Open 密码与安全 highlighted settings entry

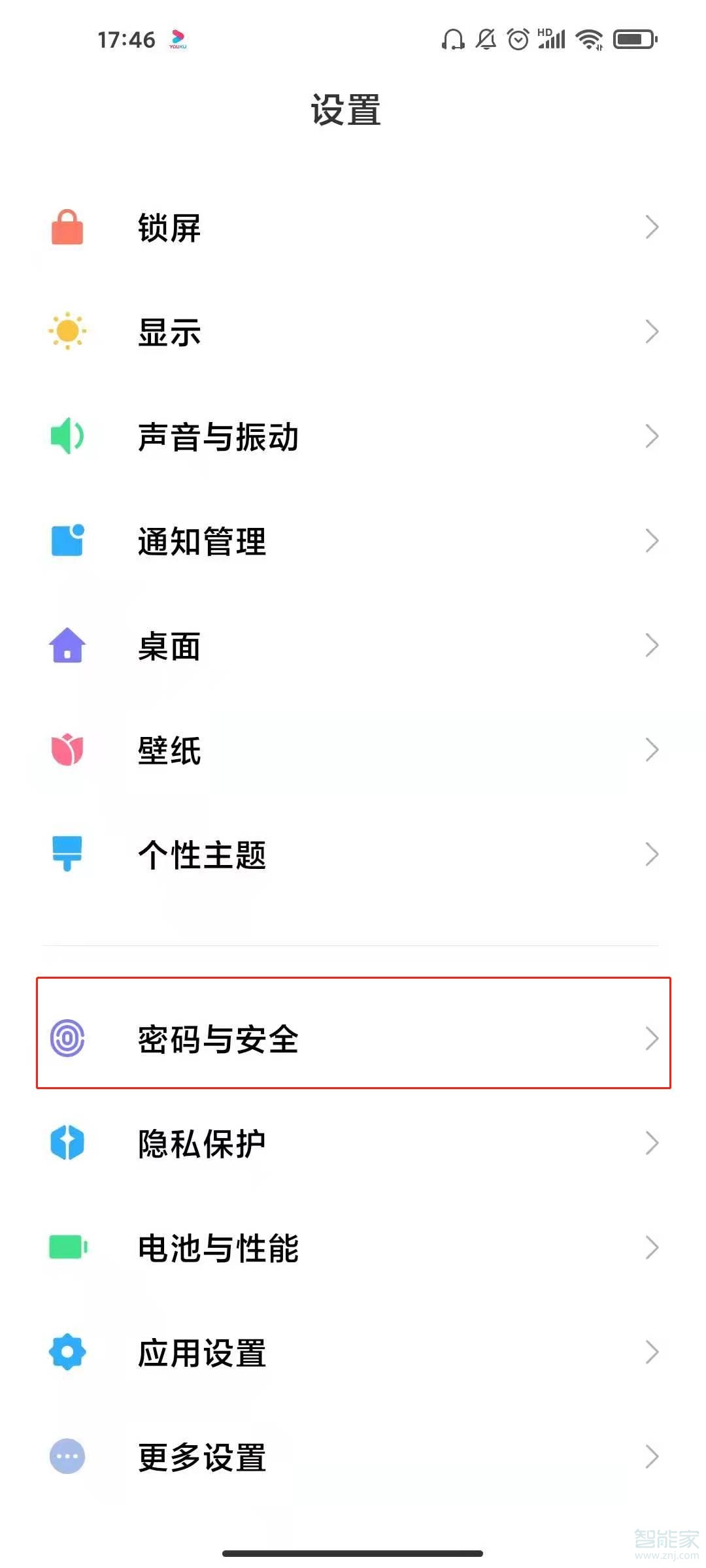[x=353, y=1037]
